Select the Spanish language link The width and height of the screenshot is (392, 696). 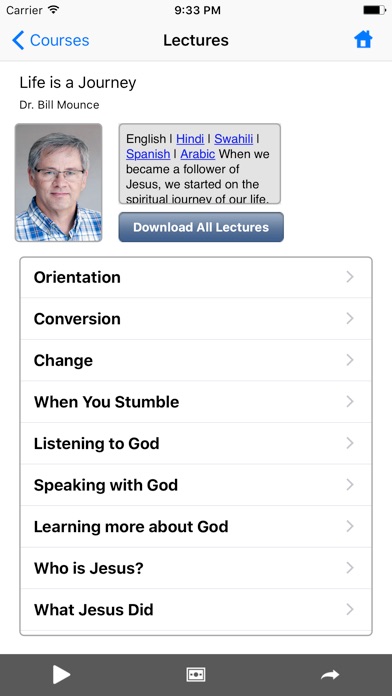(x=148, y=154)
